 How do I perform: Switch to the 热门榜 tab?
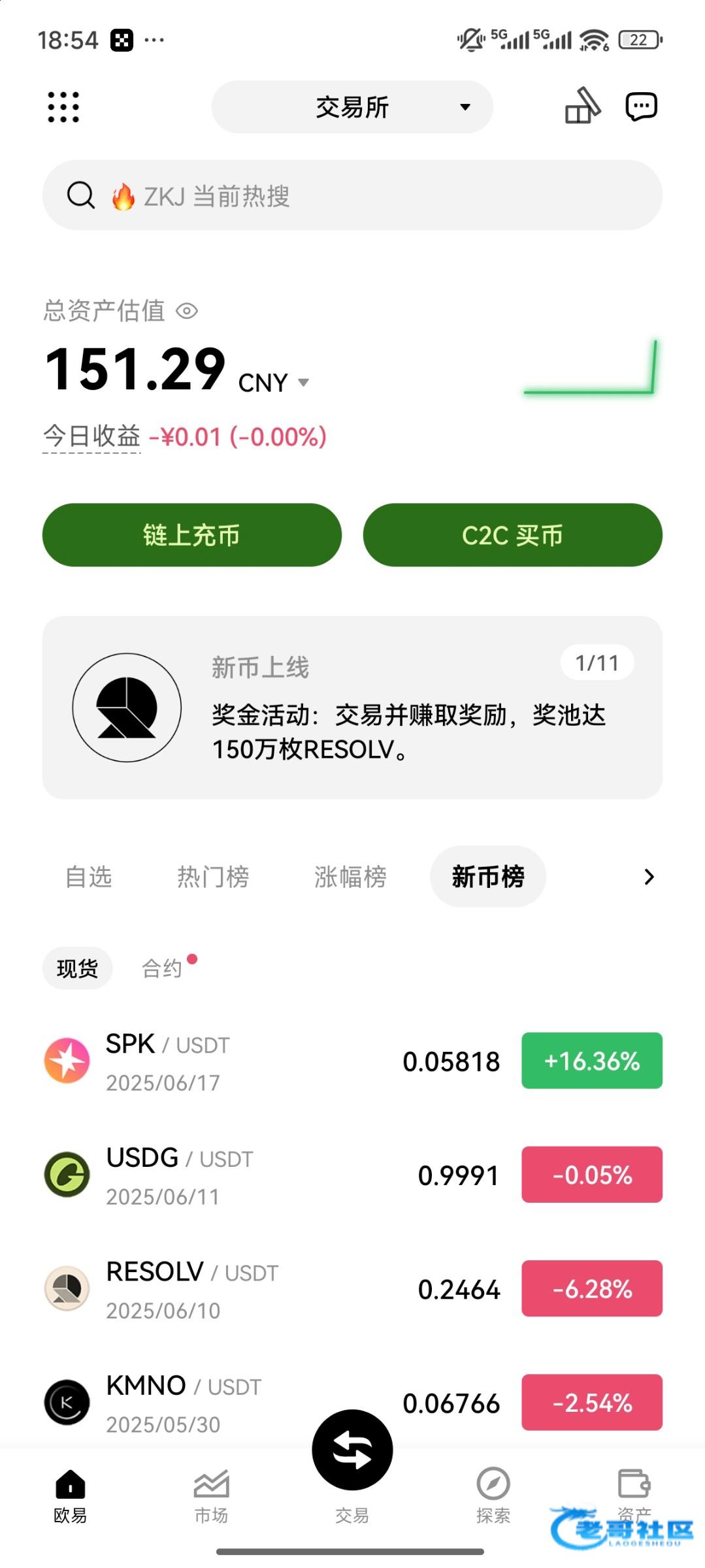point(213,877)
